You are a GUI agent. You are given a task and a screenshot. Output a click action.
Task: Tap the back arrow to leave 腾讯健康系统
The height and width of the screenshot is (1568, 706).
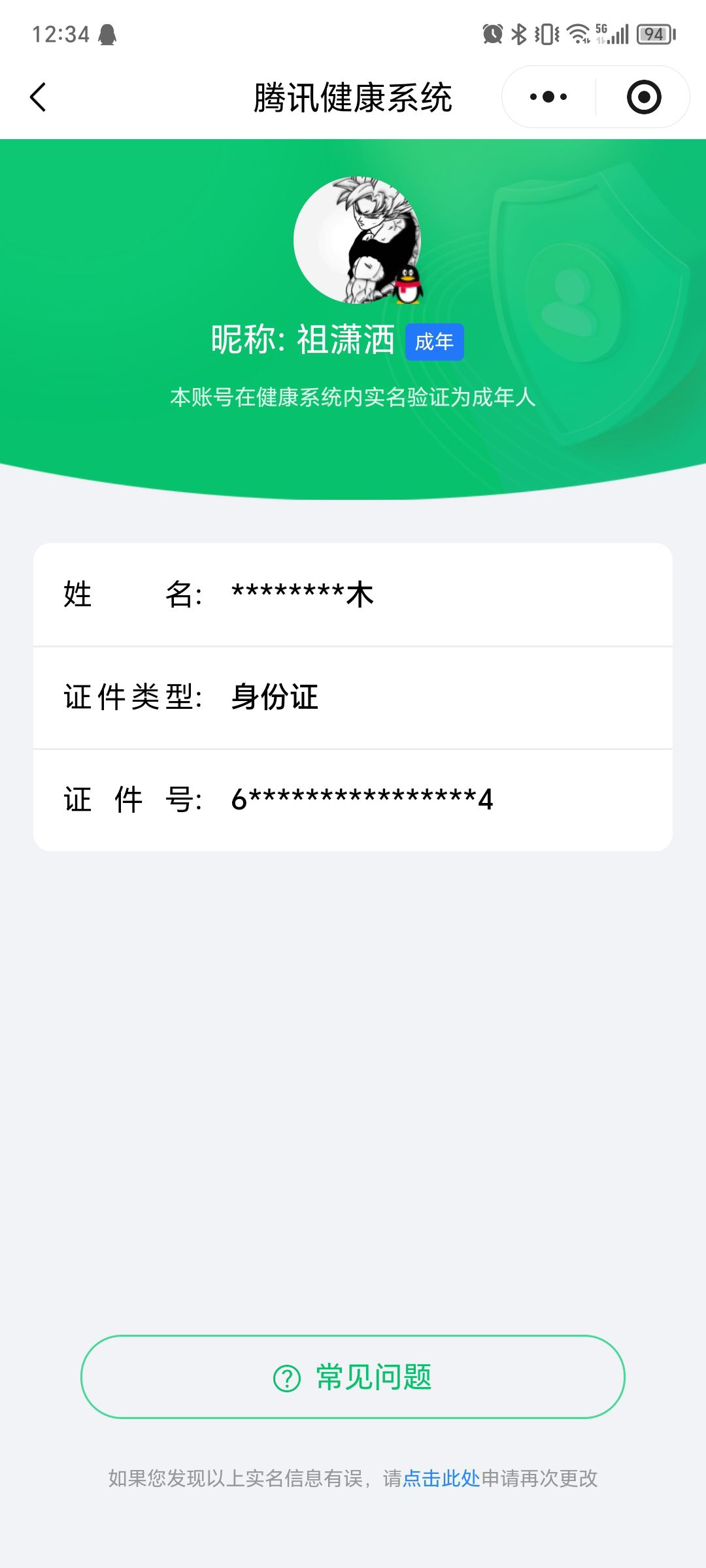click(37, 96)
